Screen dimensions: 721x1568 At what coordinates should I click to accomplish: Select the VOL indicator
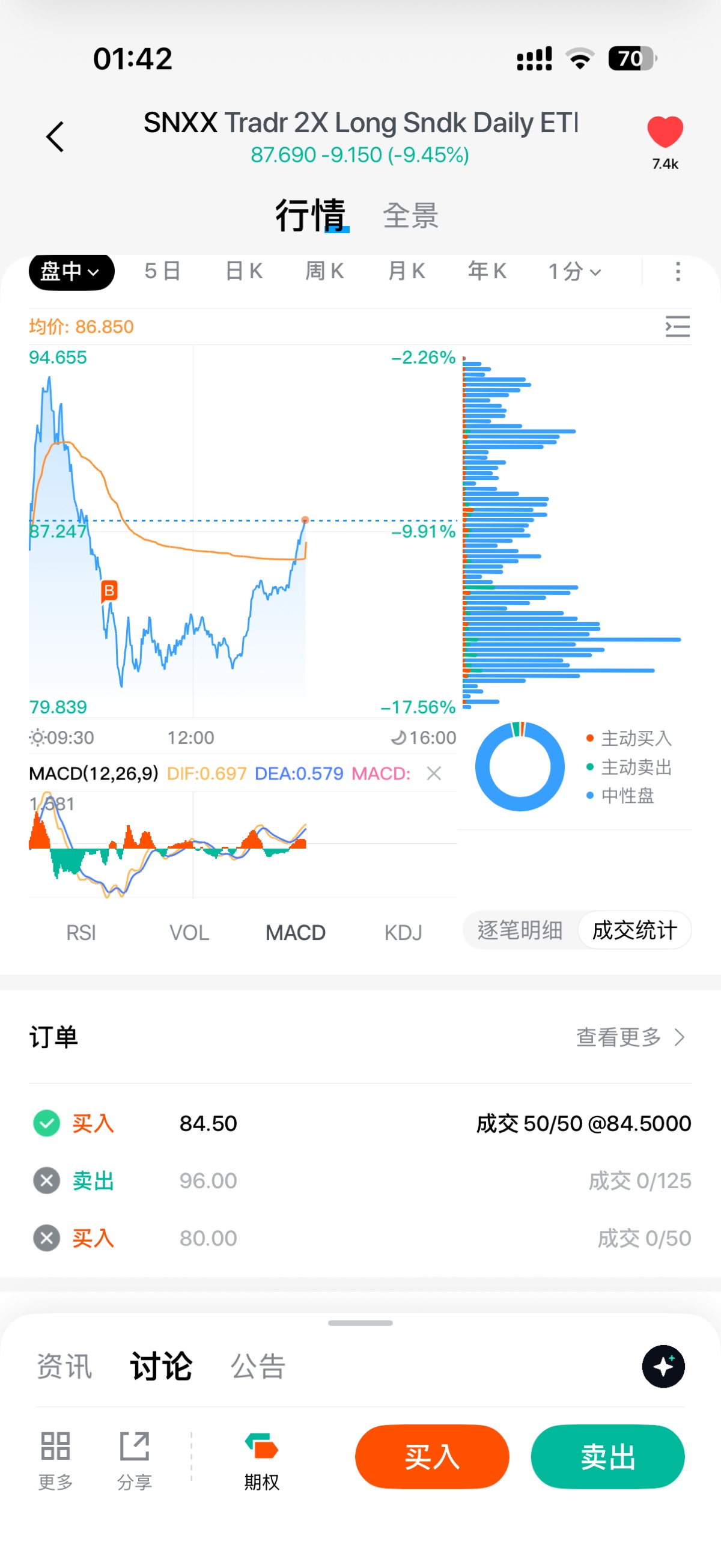pyautogui.click(x=189, y=933)
